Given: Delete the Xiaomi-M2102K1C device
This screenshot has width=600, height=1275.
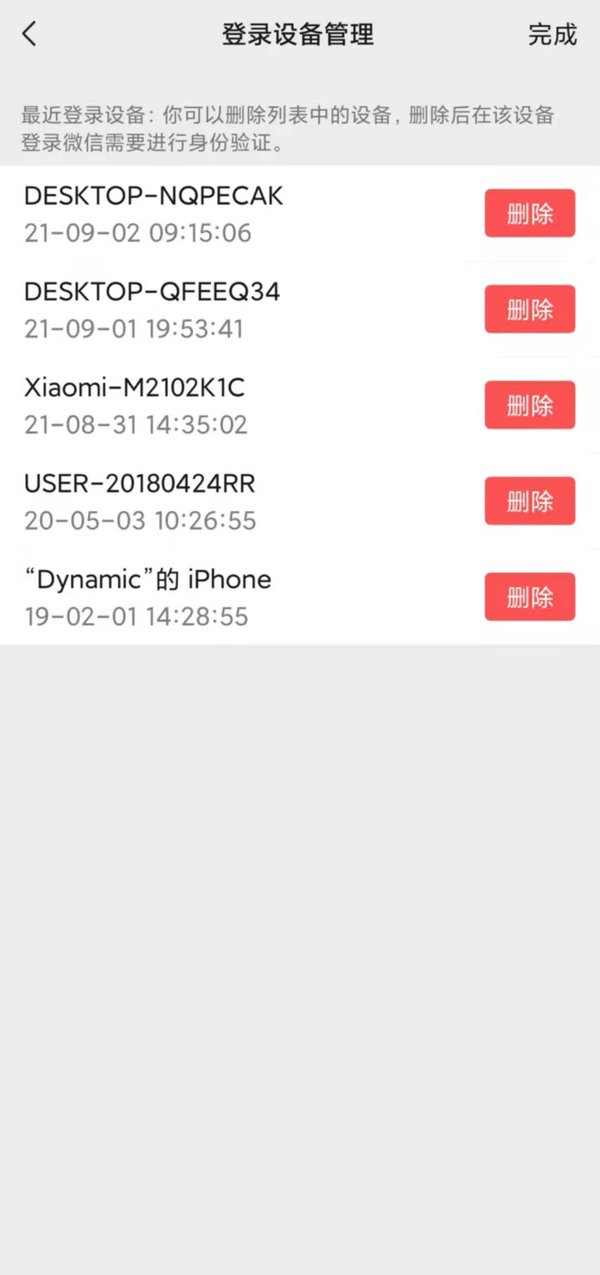Looking at the screenshot, I should click(529, 405).
